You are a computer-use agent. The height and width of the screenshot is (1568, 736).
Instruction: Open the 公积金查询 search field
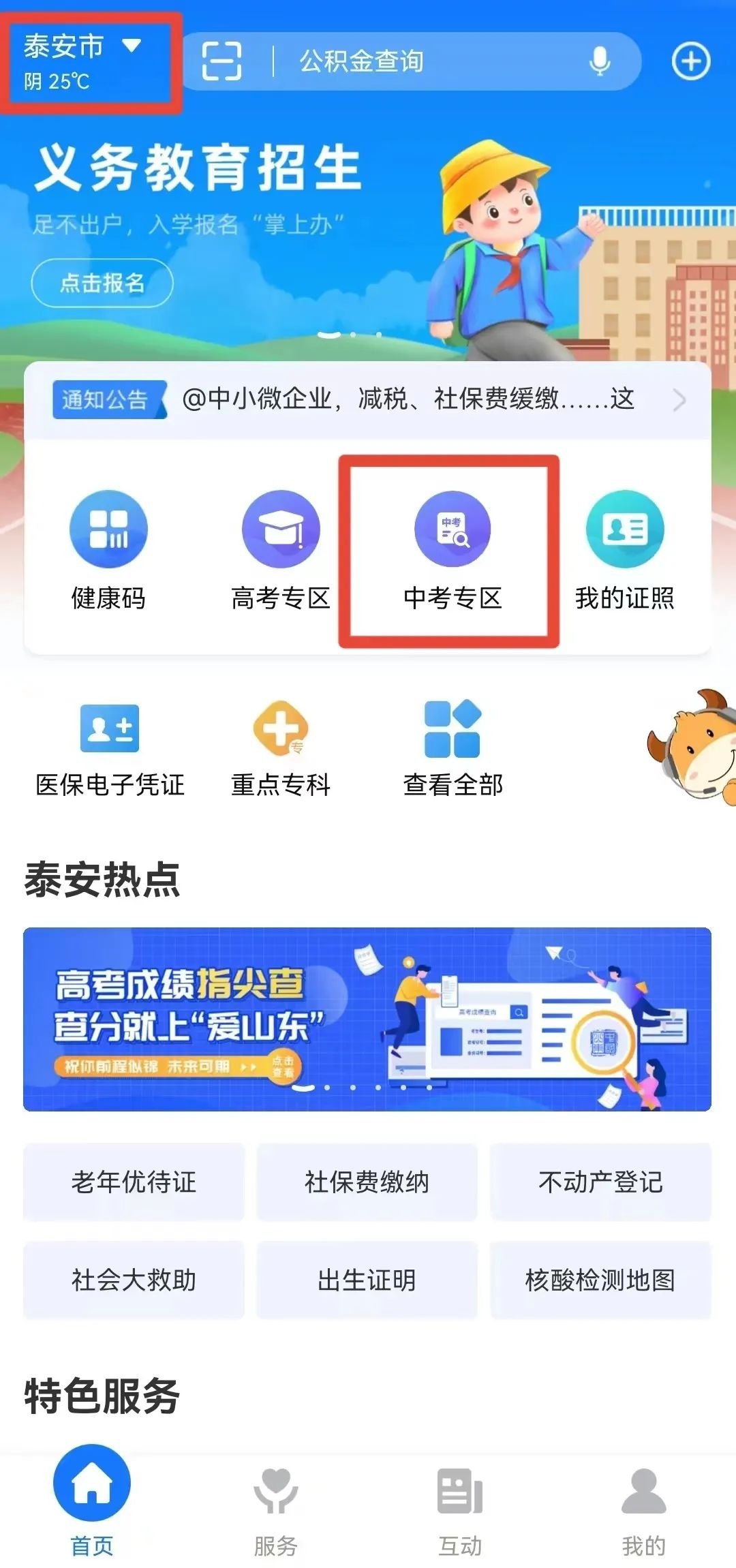click(x=409, y=61)
